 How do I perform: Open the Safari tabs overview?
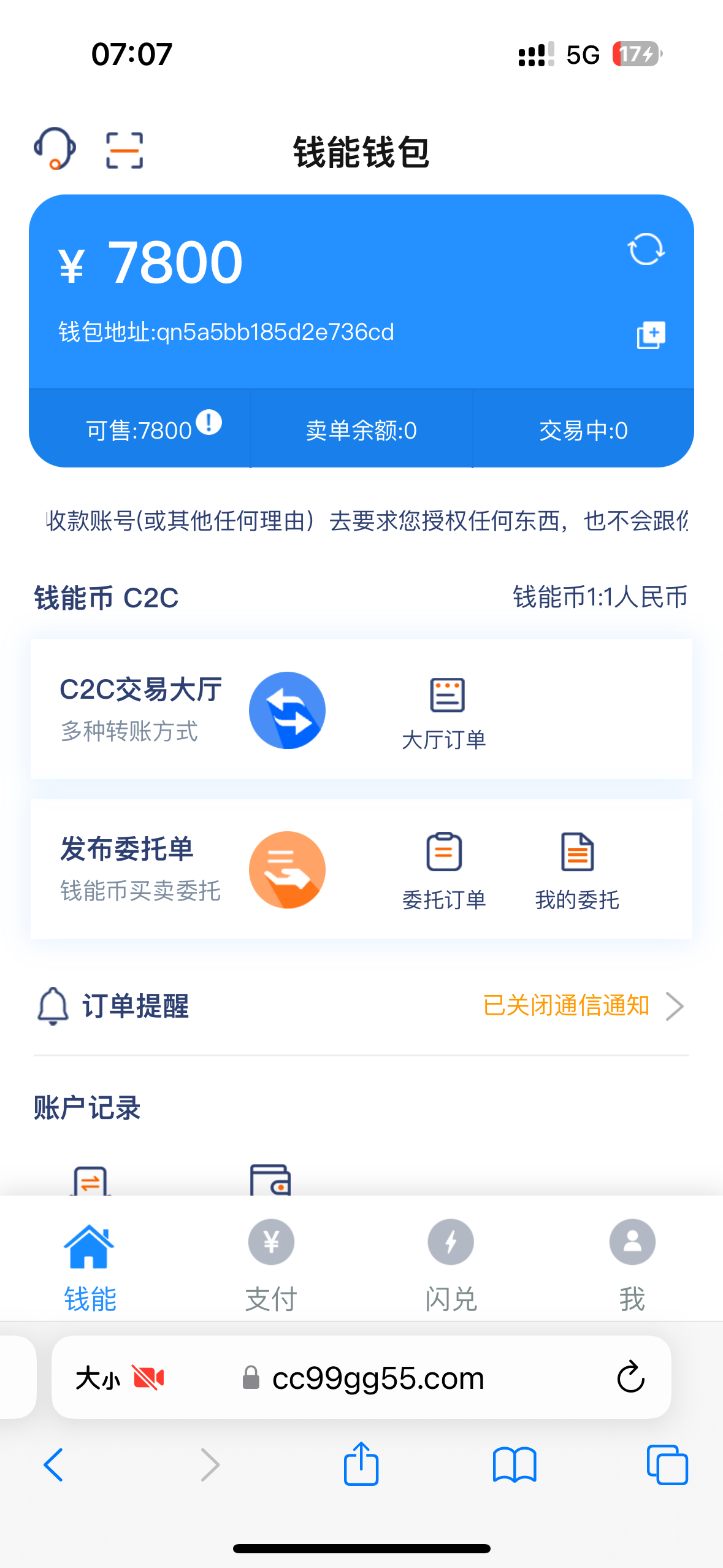point(667,1464)
